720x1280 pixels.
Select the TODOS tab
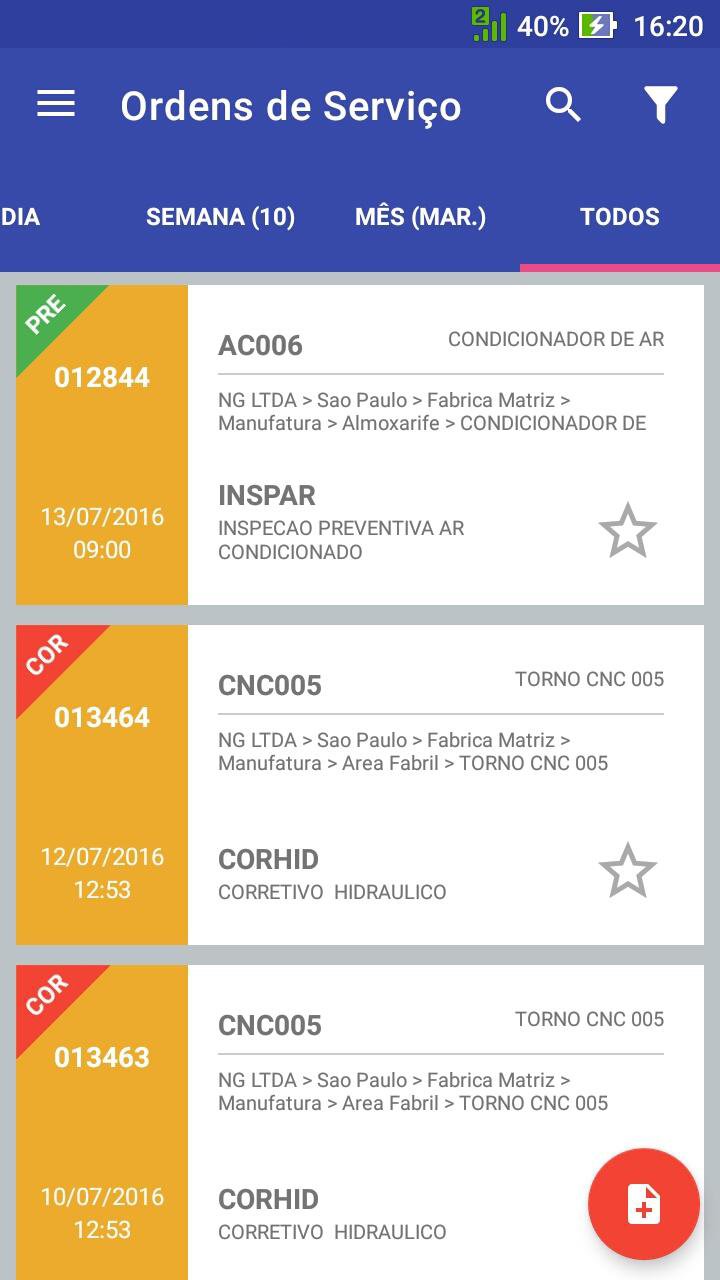point(619,217)
